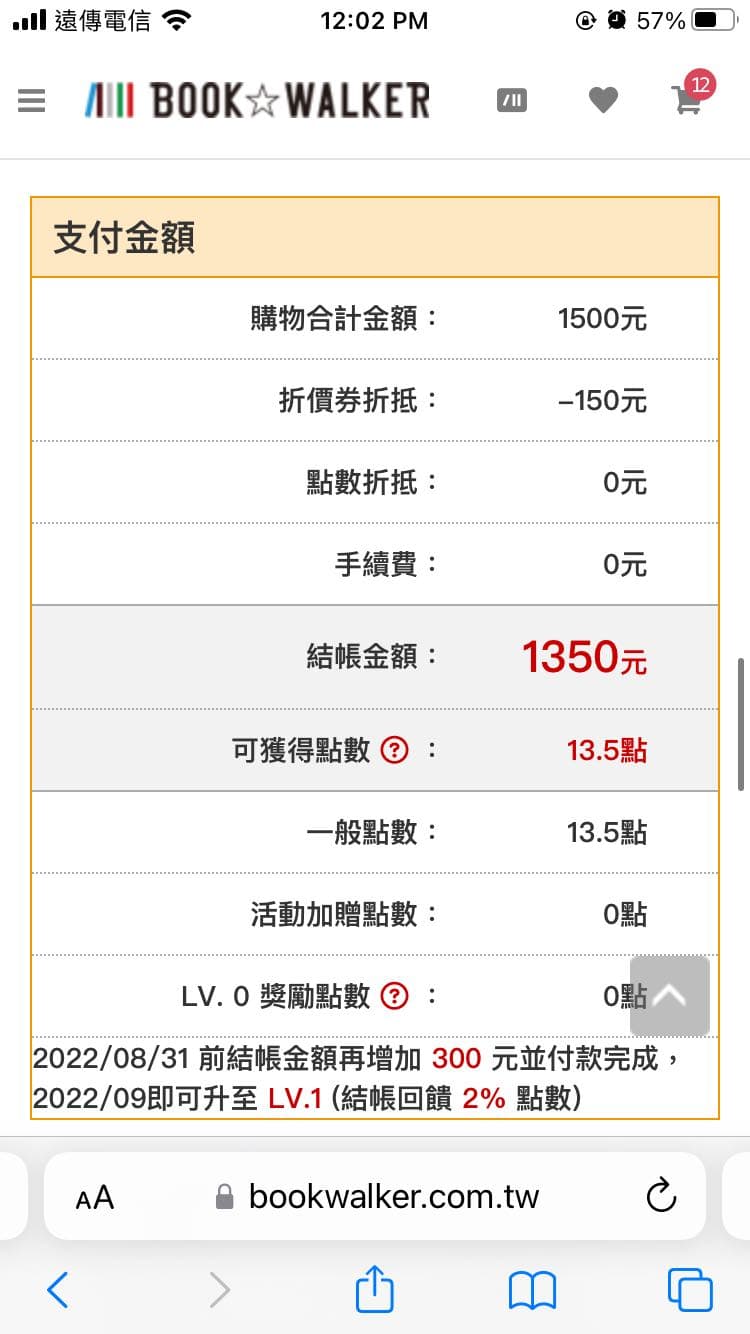Screen dimensions: 750x1334
Task: Select the 結帳金額 1350元 row
Action: click(375, 657)
